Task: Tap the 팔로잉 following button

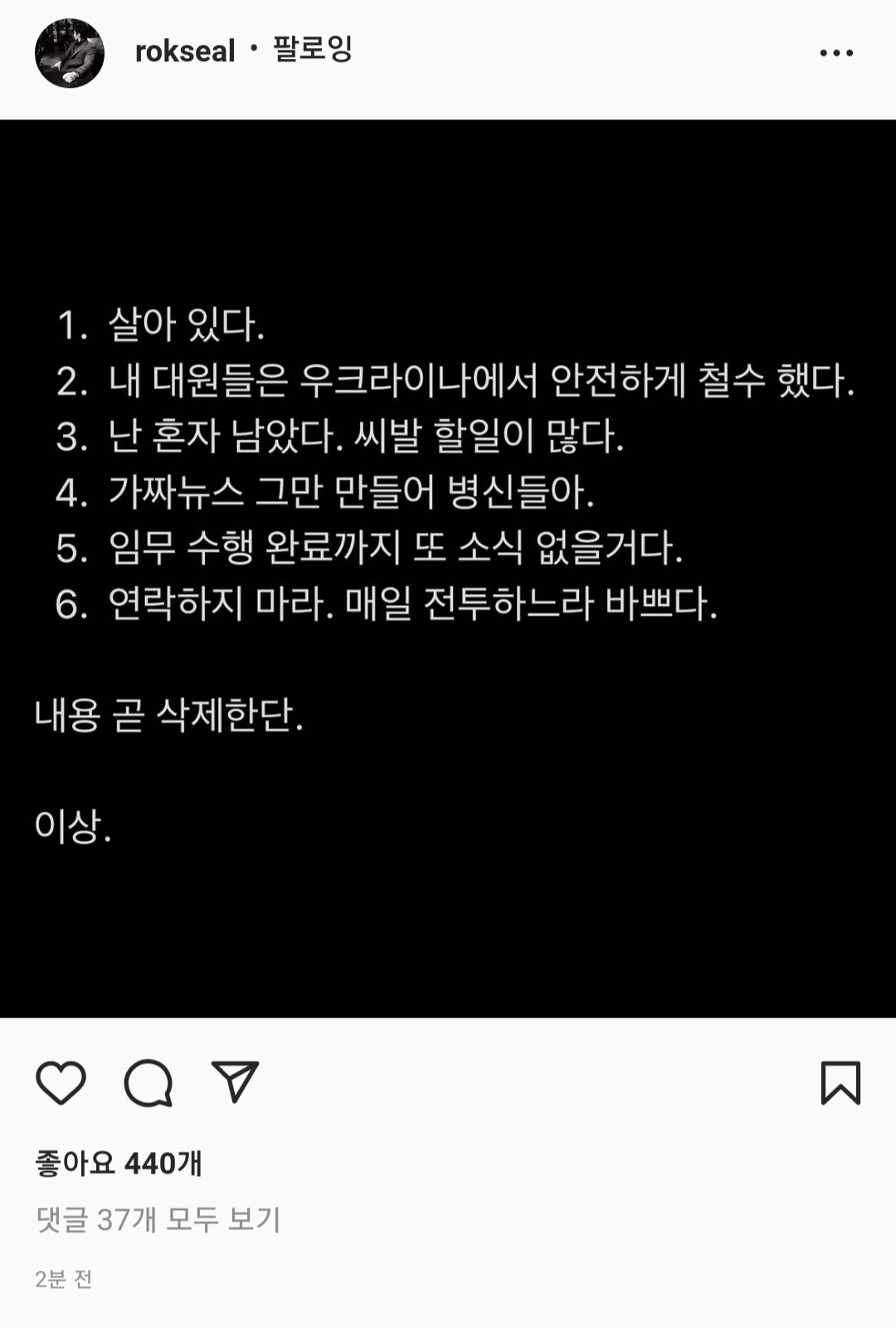Action: tap(313, 50)
